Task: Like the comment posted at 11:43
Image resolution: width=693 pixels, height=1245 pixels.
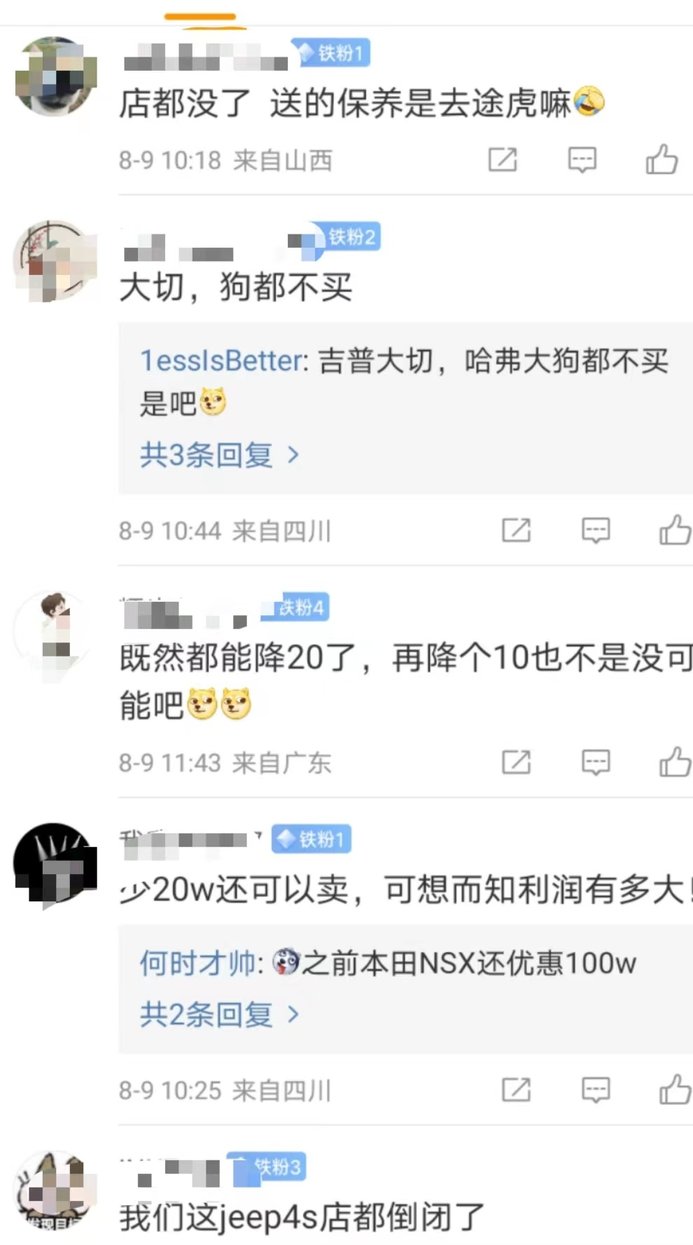Action: (675, 762)
